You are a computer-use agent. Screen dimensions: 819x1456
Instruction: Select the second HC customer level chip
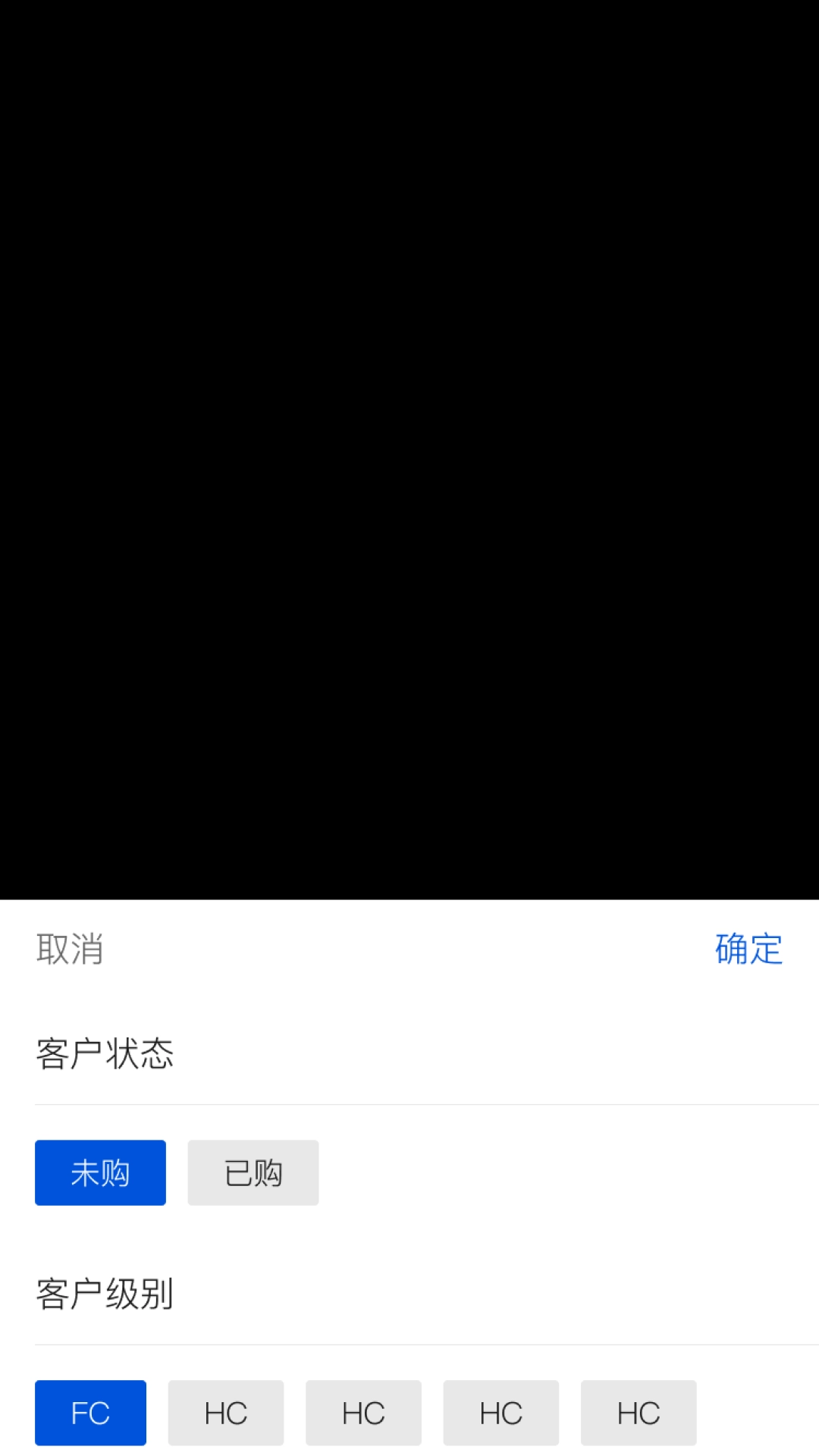[x=363, y=1412]
